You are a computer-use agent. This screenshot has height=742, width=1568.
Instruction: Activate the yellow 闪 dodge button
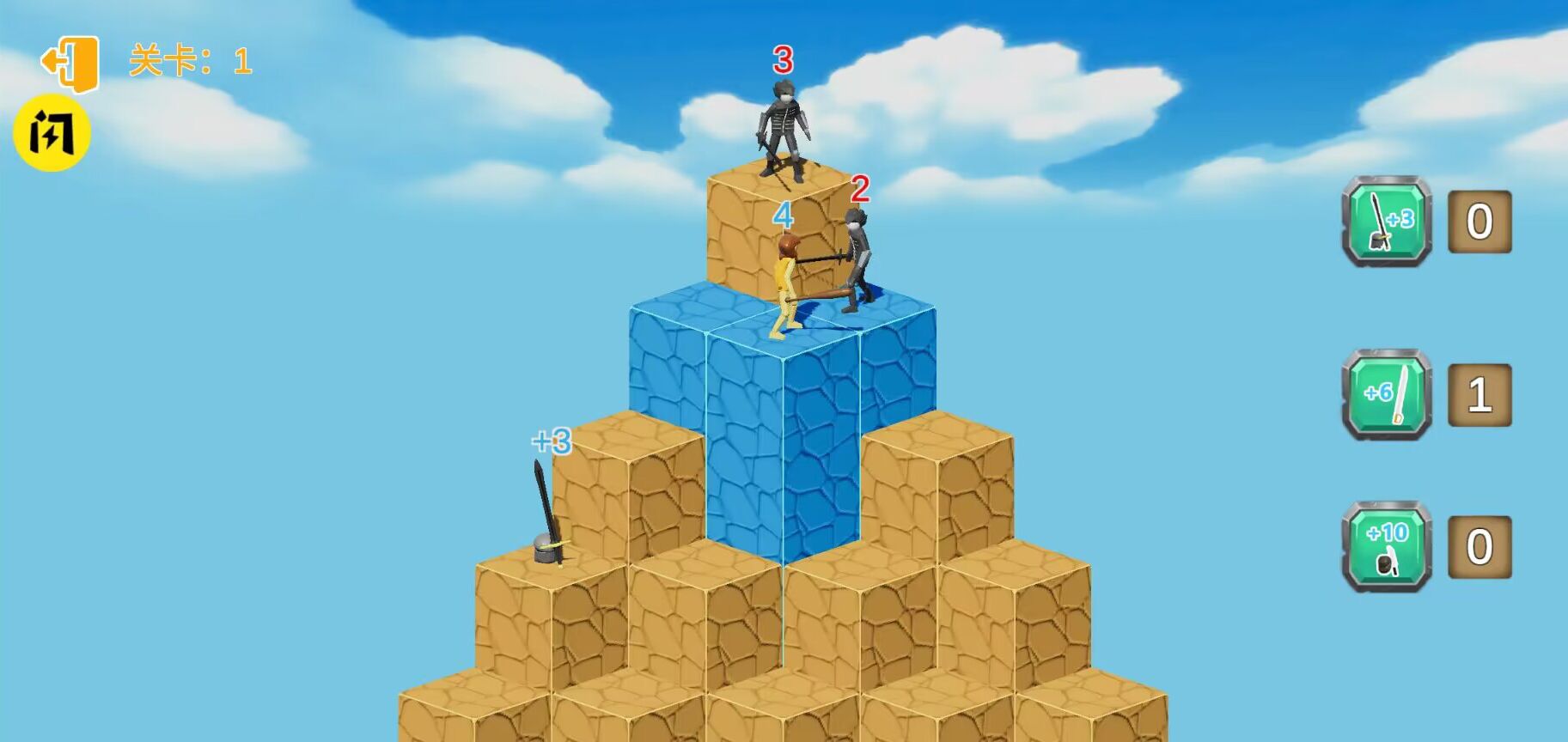coord(52,133)
